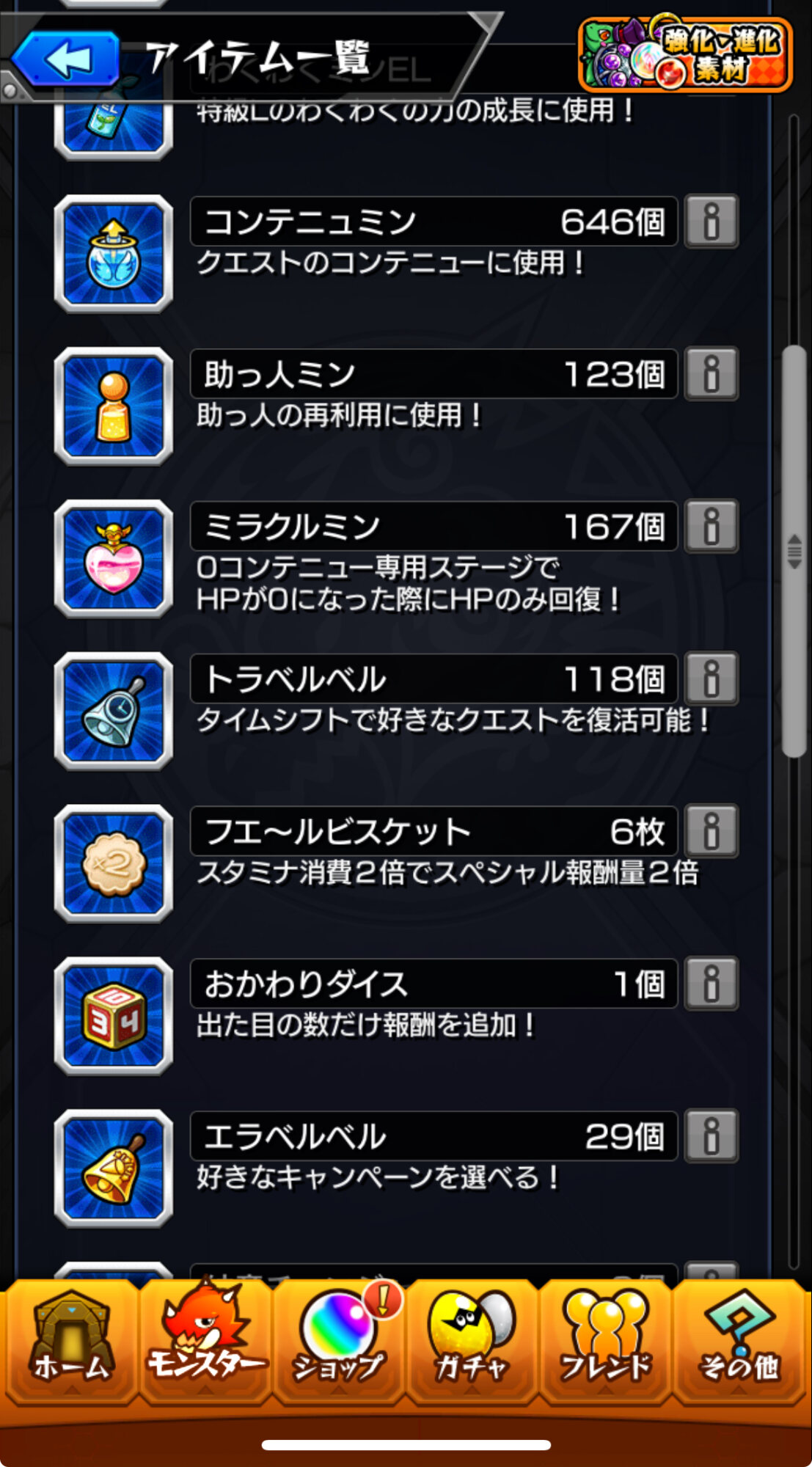The image size is (812, 1467).
Task: View info for ミラクルミン
Action: point(711,526)
